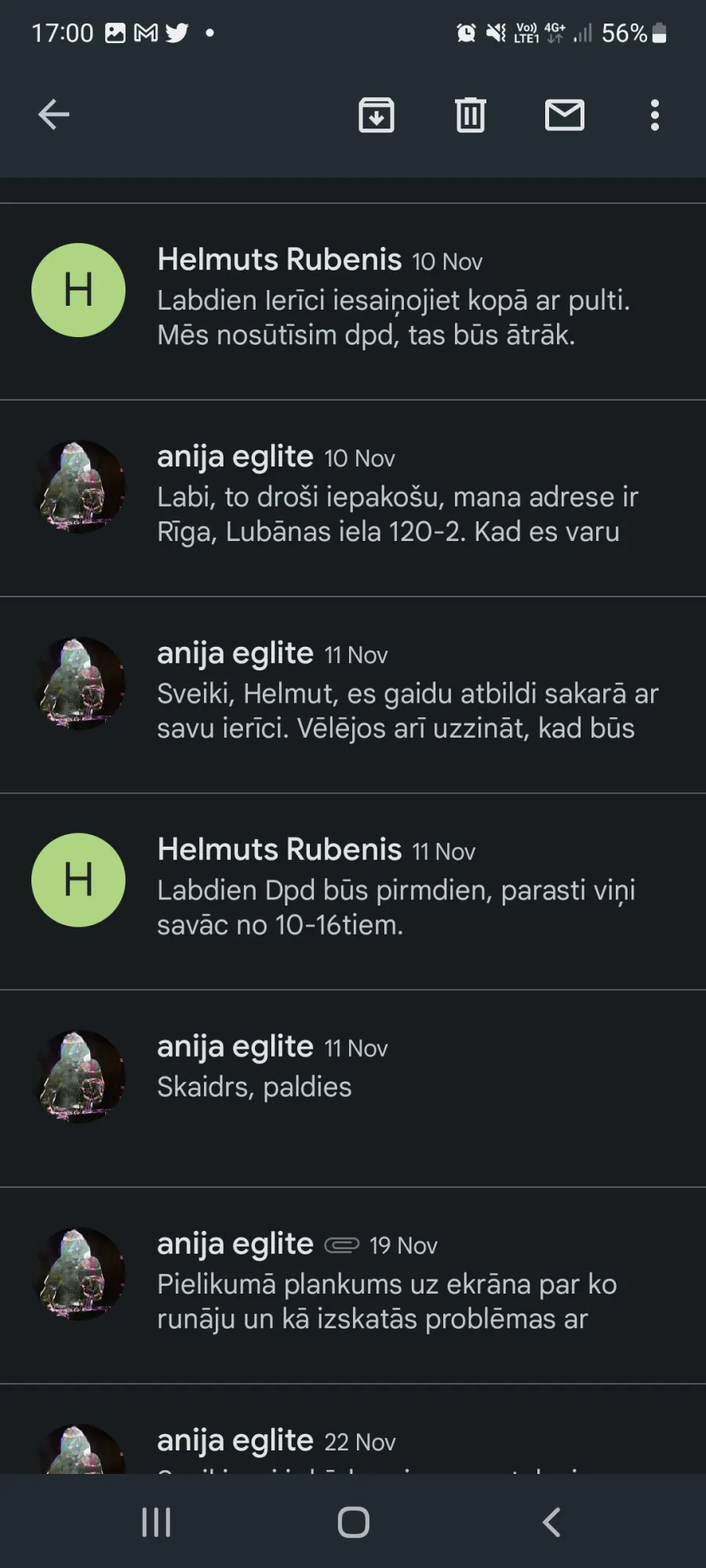Screen dimensions: 706x1568
Task: Mark the conversation as unread
Action: pos(565,115)
